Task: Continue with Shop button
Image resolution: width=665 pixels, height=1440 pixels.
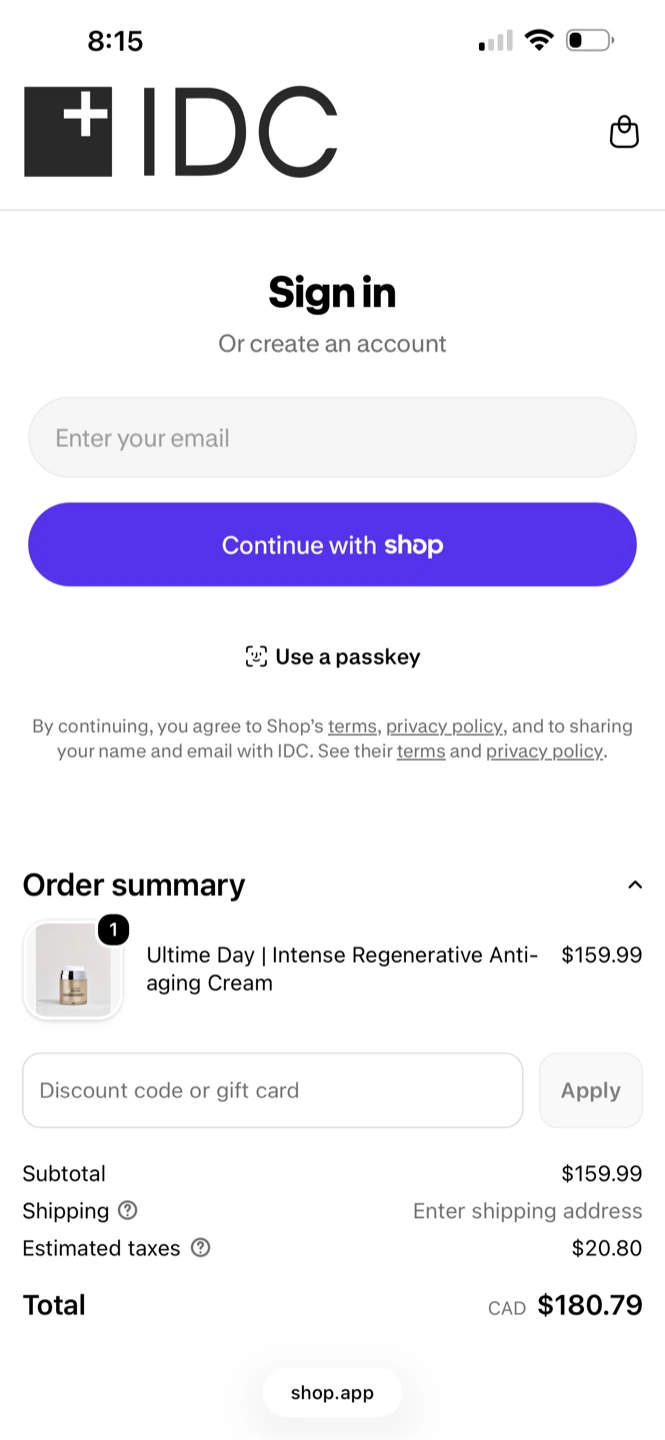Action: click(x=332, y=545)
